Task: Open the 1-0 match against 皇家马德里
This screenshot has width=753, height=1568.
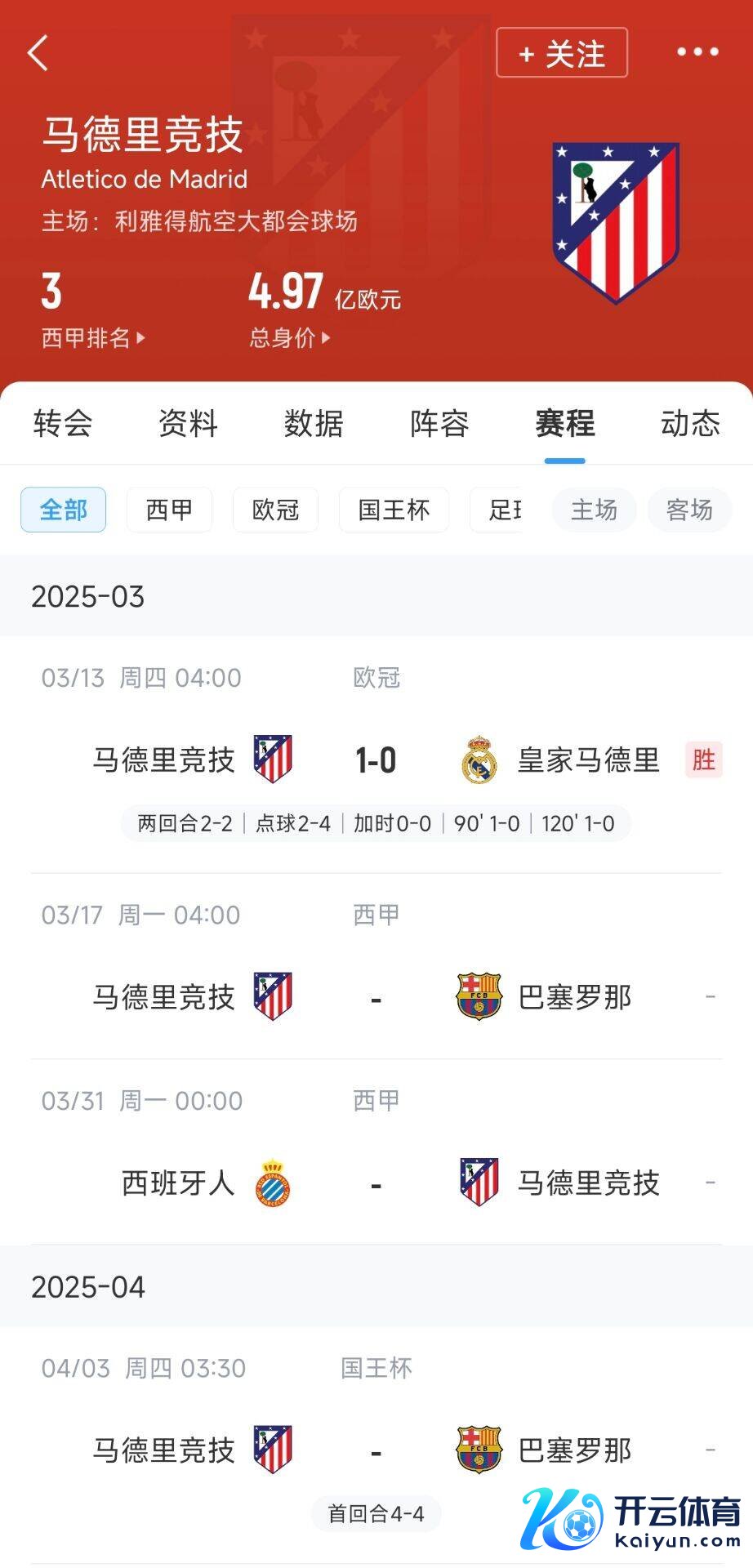Action: click(376, 760)
